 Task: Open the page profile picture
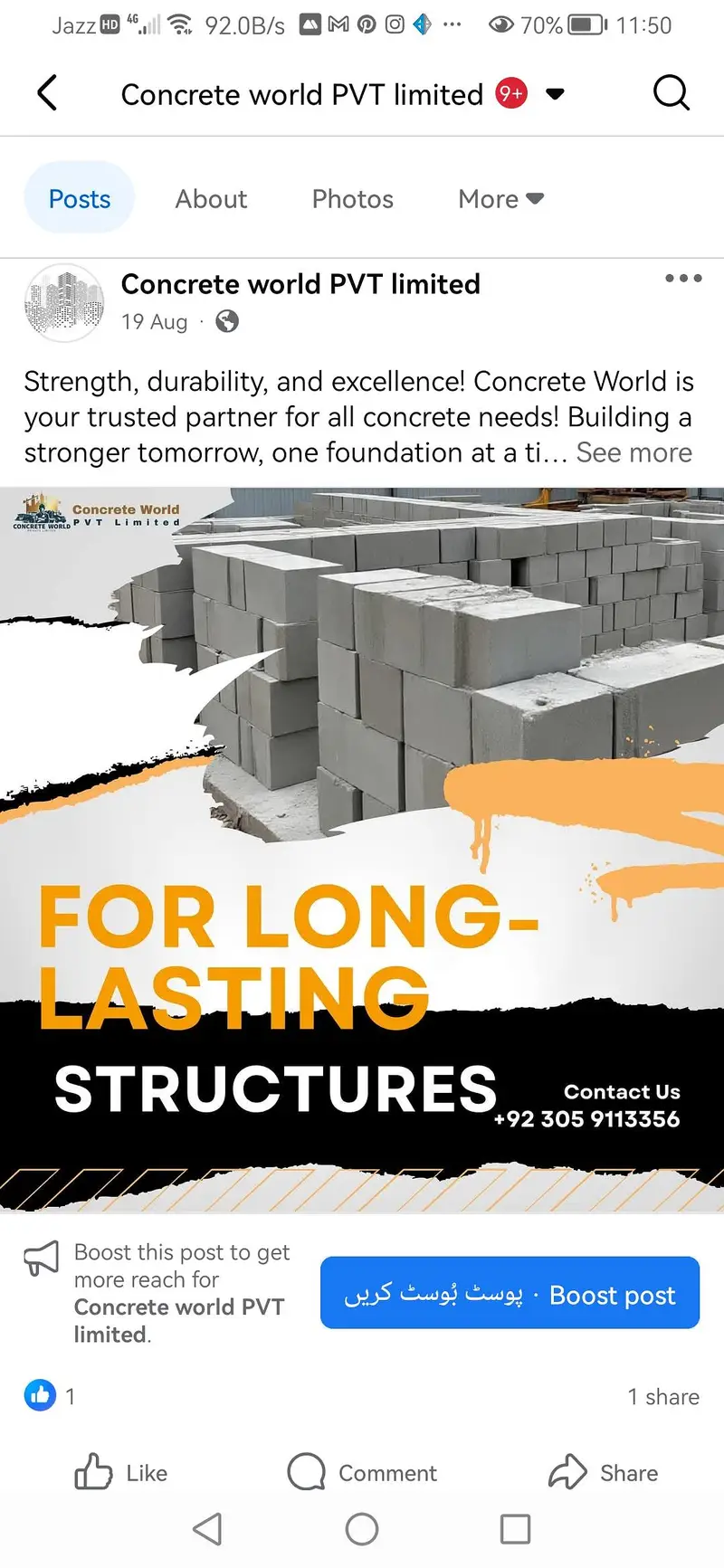[x=63, y=303]
